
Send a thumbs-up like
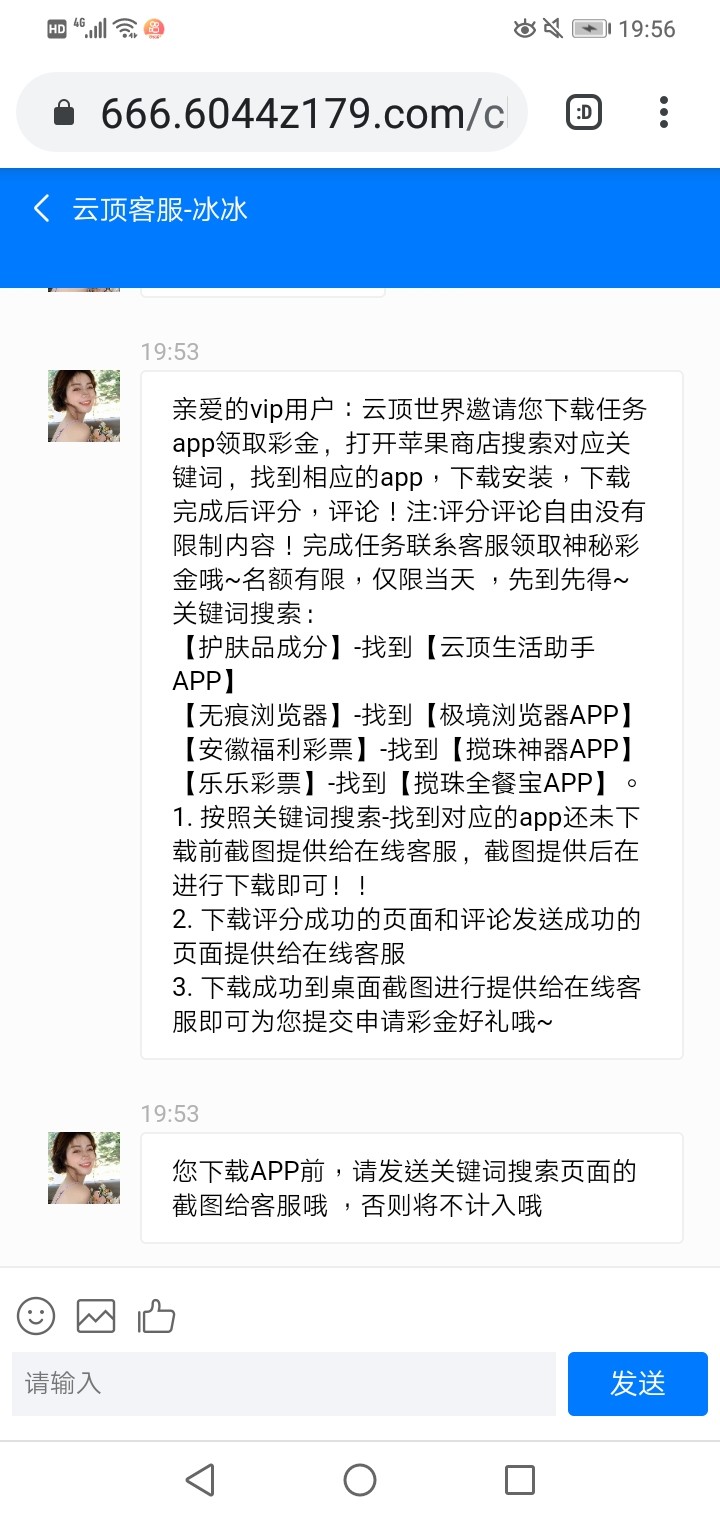(156, 1316)
